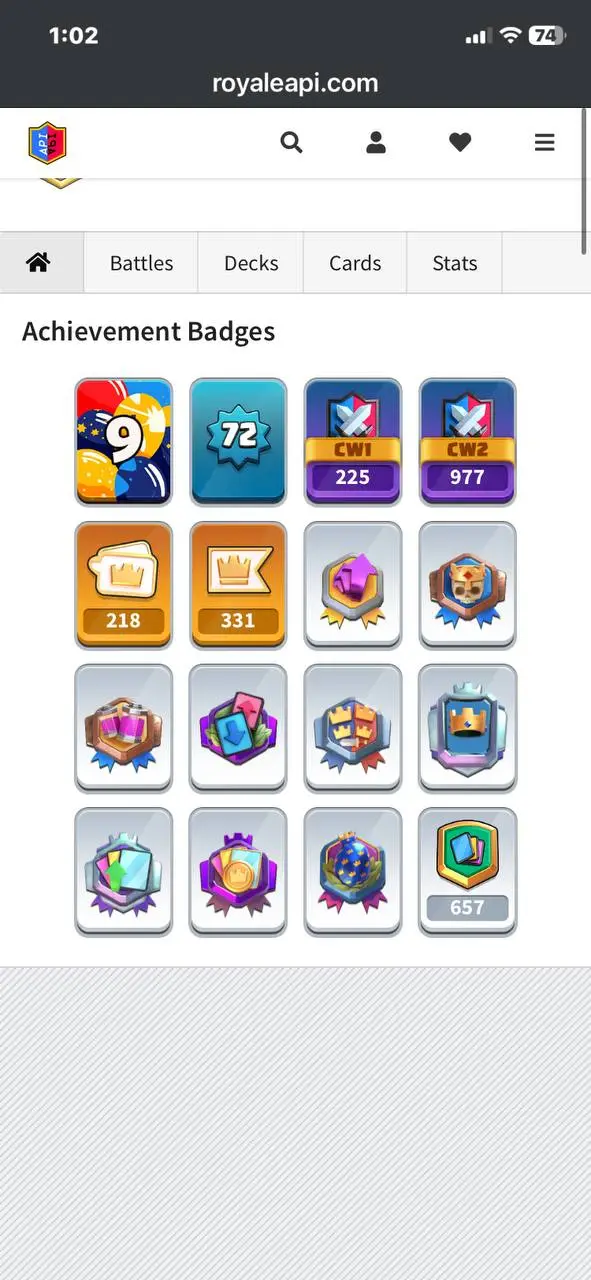Open the search magnifier icon
The height and width of the screenshot is (1280, 591).
pos(291,143)
